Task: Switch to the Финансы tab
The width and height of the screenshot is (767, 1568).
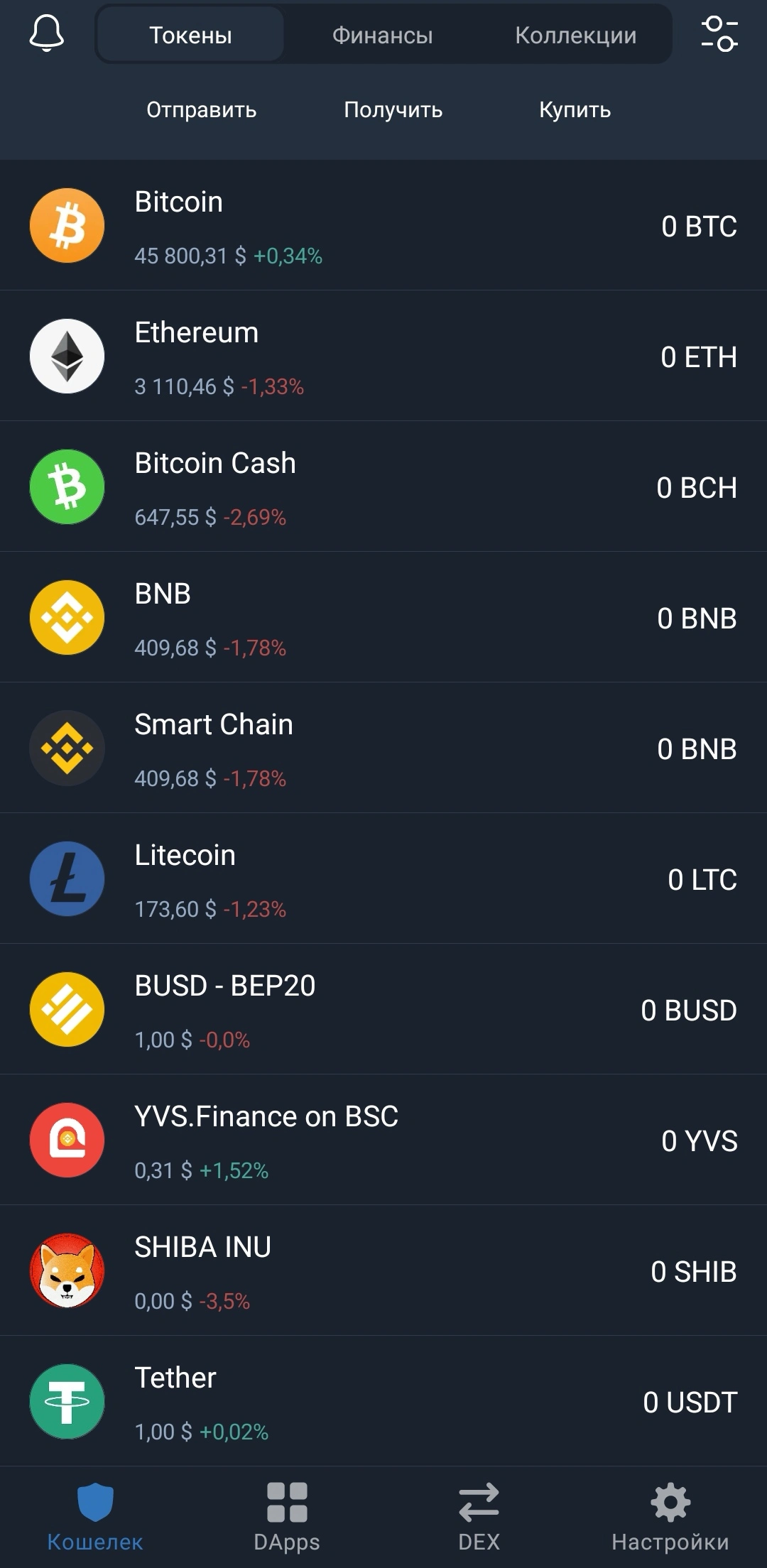Action: (383, 35)
